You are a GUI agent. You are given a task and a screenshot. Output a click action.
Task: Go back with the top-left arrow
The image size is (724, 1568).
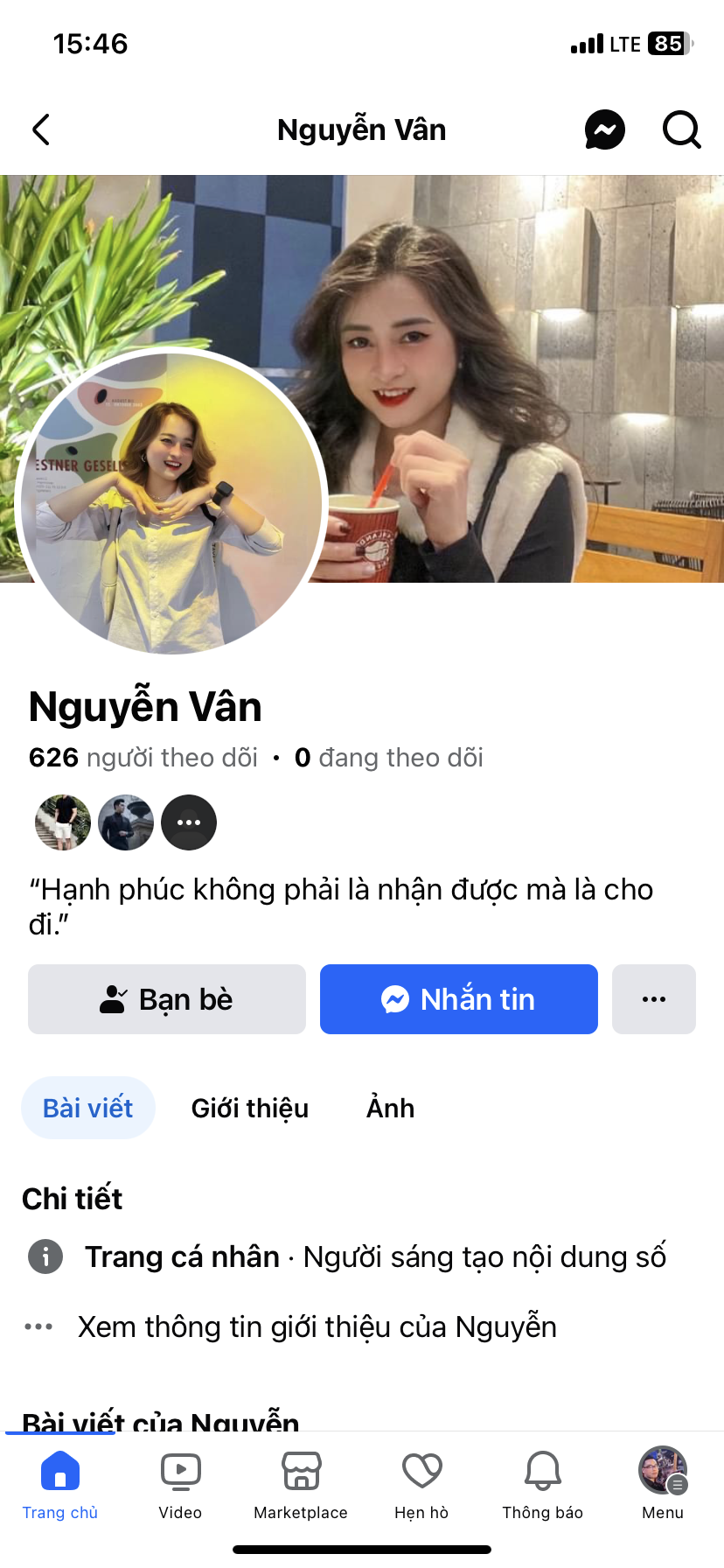[41, 129]
